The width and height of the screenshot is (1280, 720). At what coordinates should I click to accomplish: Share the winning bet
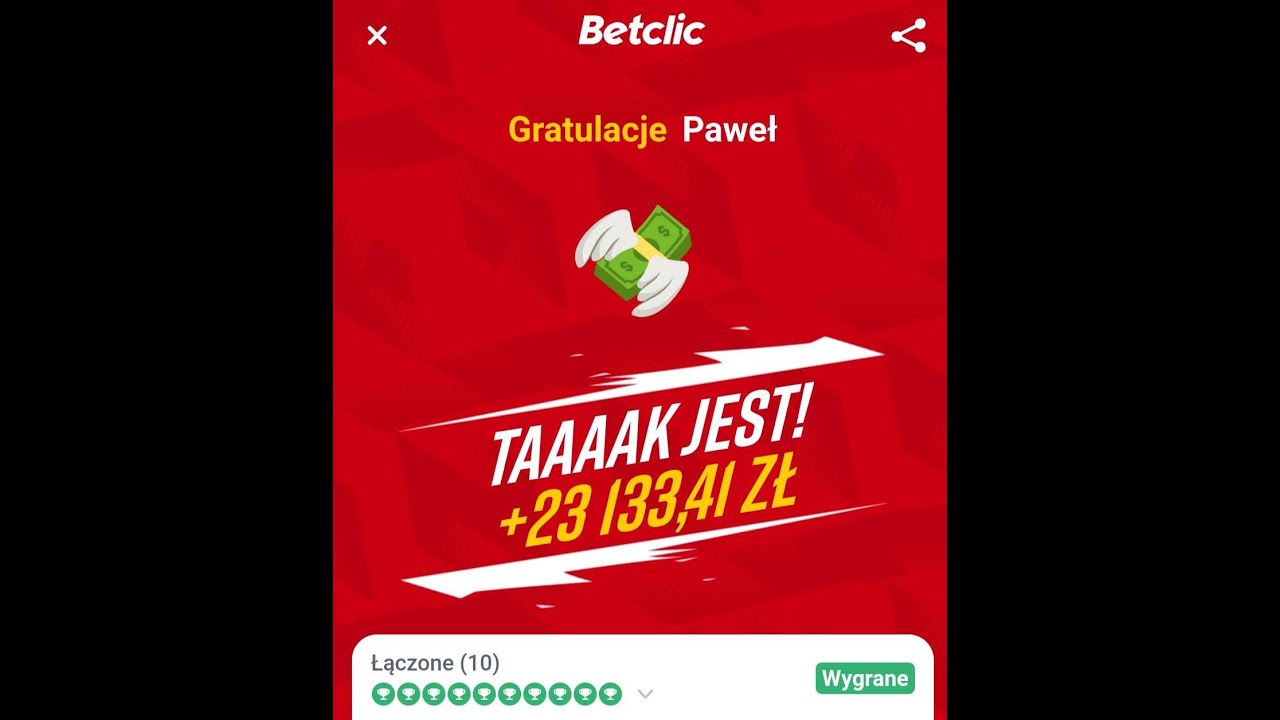coord(908,36)
